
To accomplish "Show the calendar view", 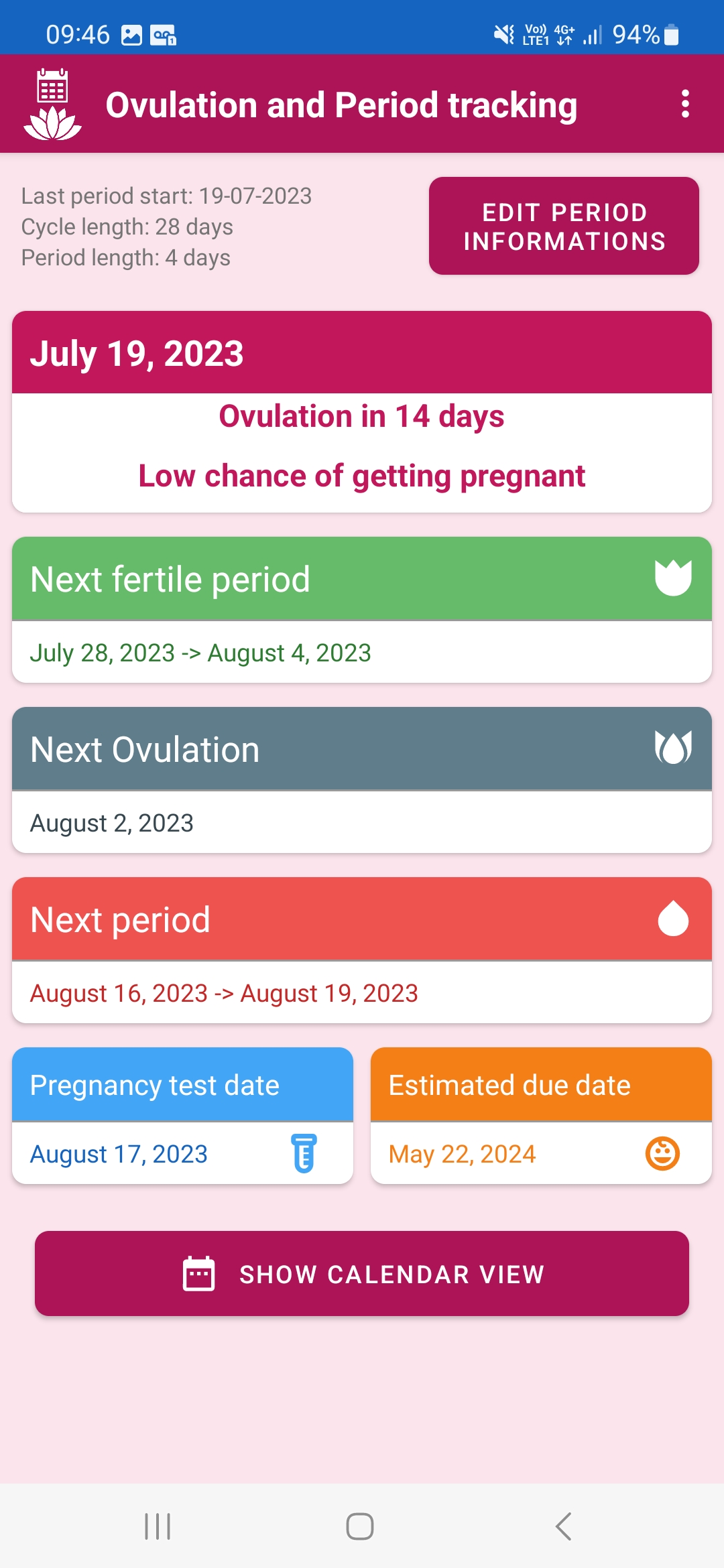I will (x=362, y=1273).
